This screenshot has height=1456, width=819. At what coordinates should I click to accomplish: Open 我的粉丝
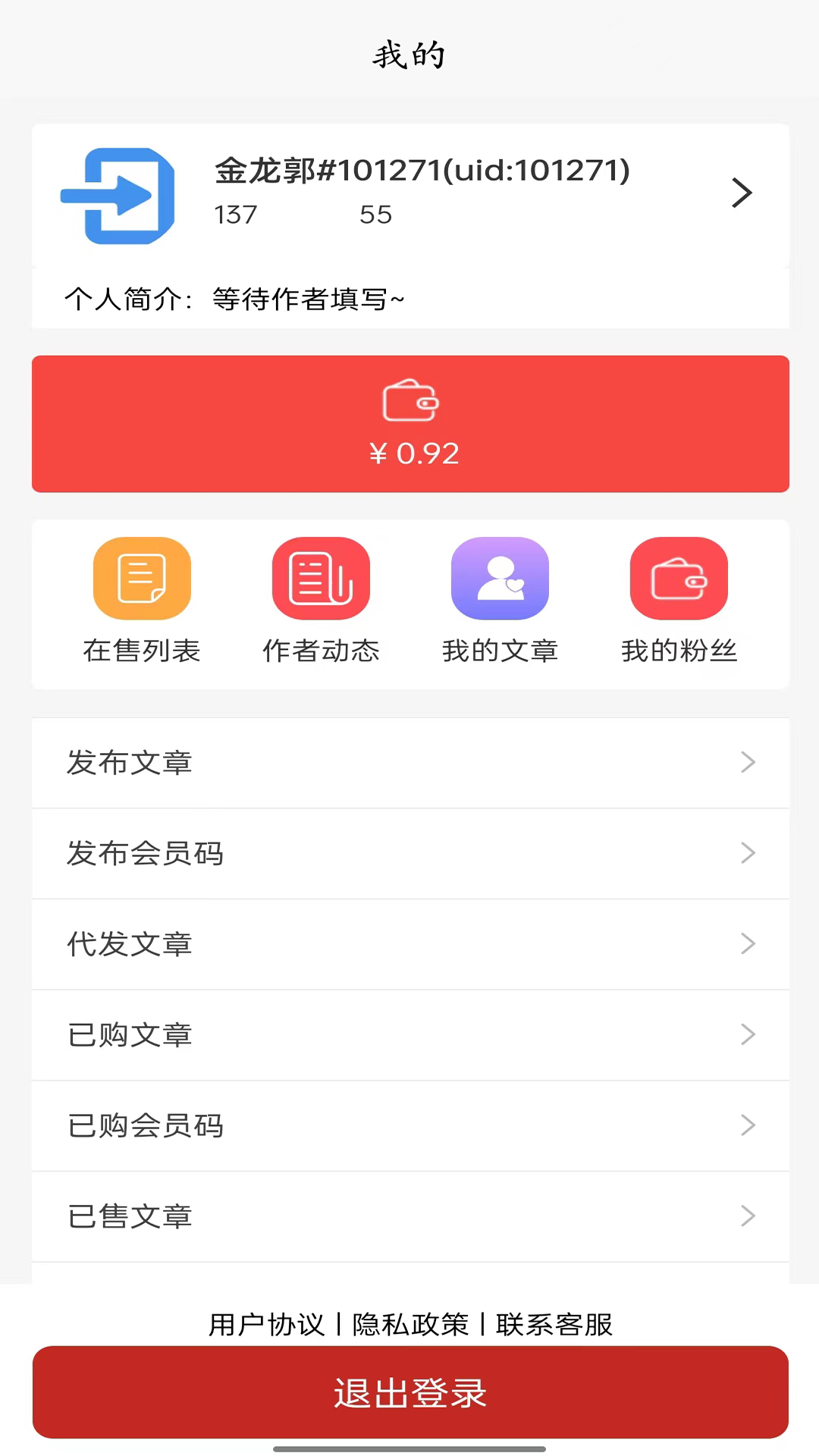coord(679,601)
